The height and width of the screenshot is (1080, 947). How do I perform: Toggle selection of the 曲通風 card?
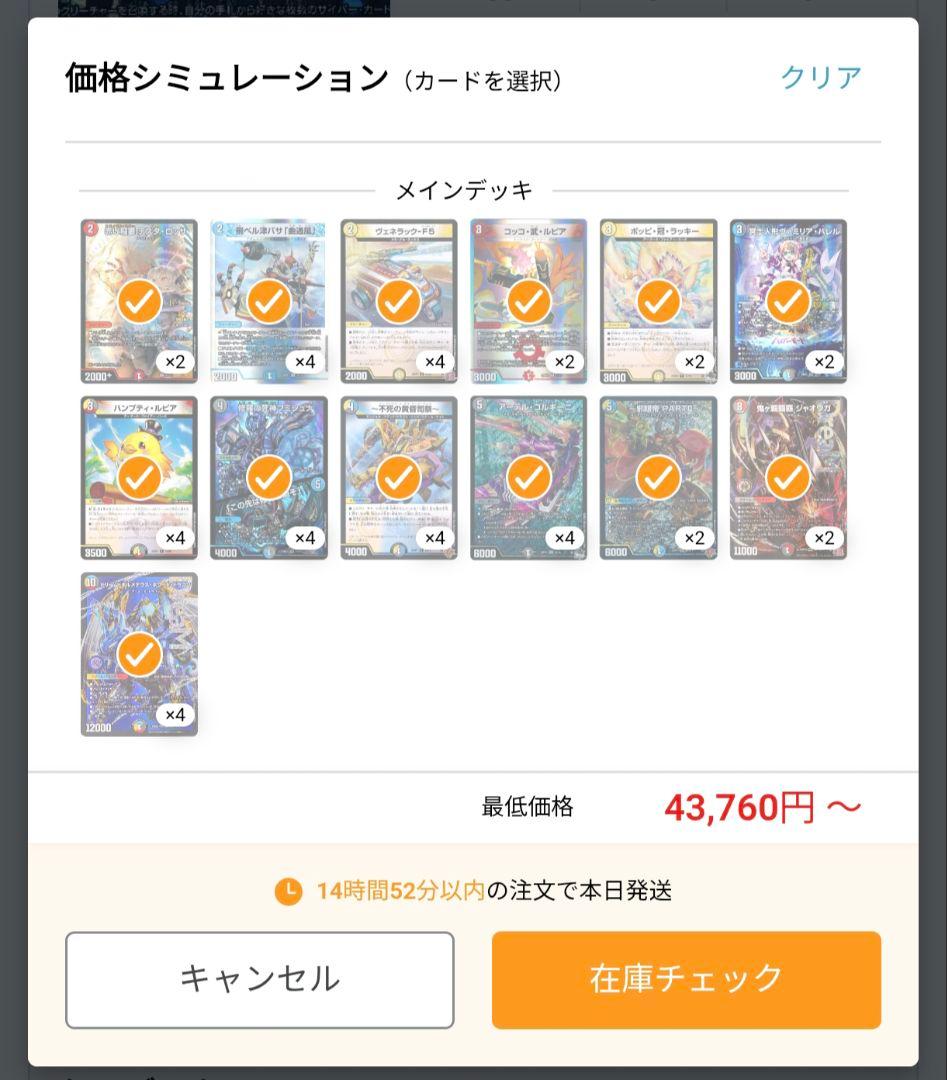269,300
